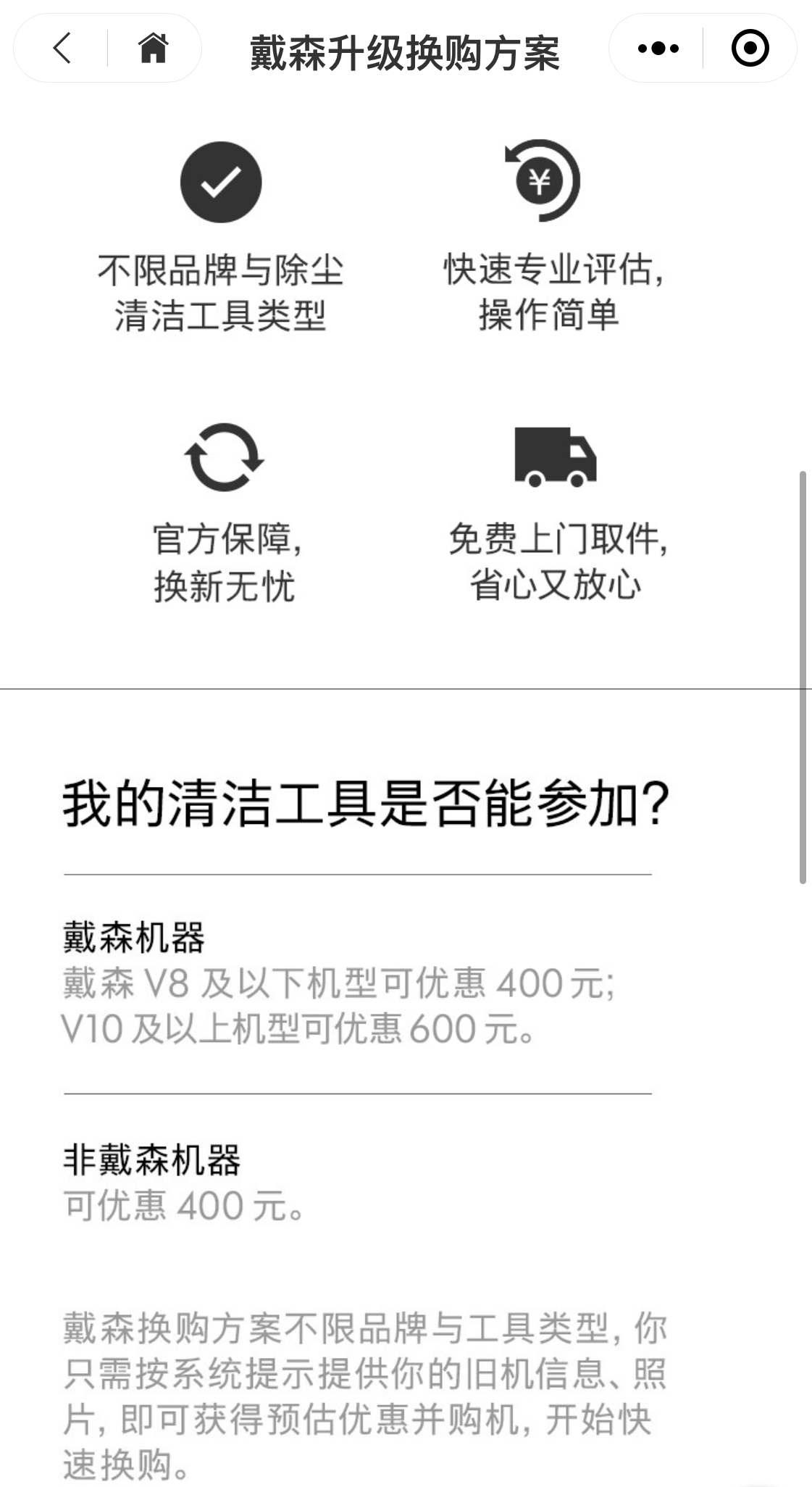Go back to the previous page
Image resolution: width=812 pixels, height=1487 pixels.
[x=62, y=49]
